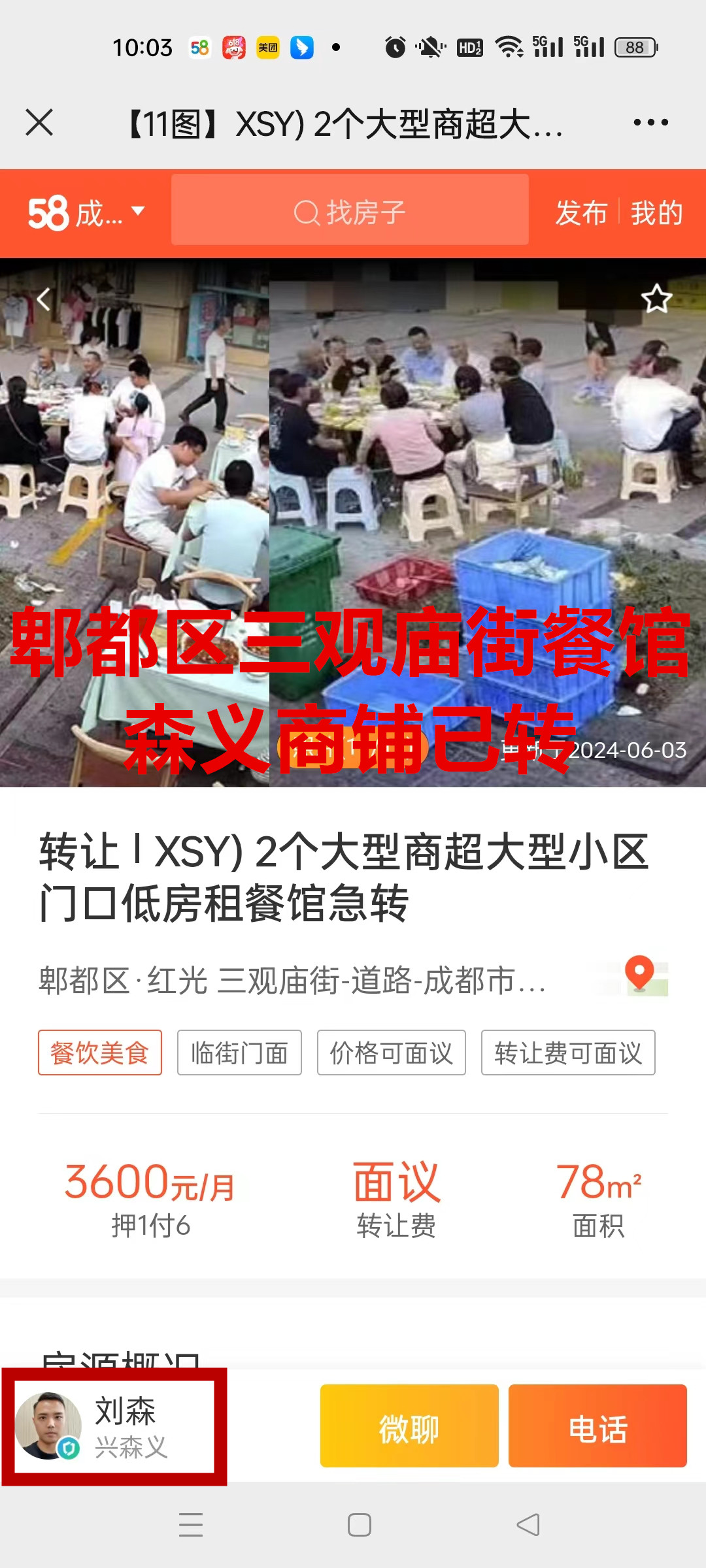Go back using the arrow on the photo
The width and height of the screenshot is (706, 1568).
[x=44, y=299]
